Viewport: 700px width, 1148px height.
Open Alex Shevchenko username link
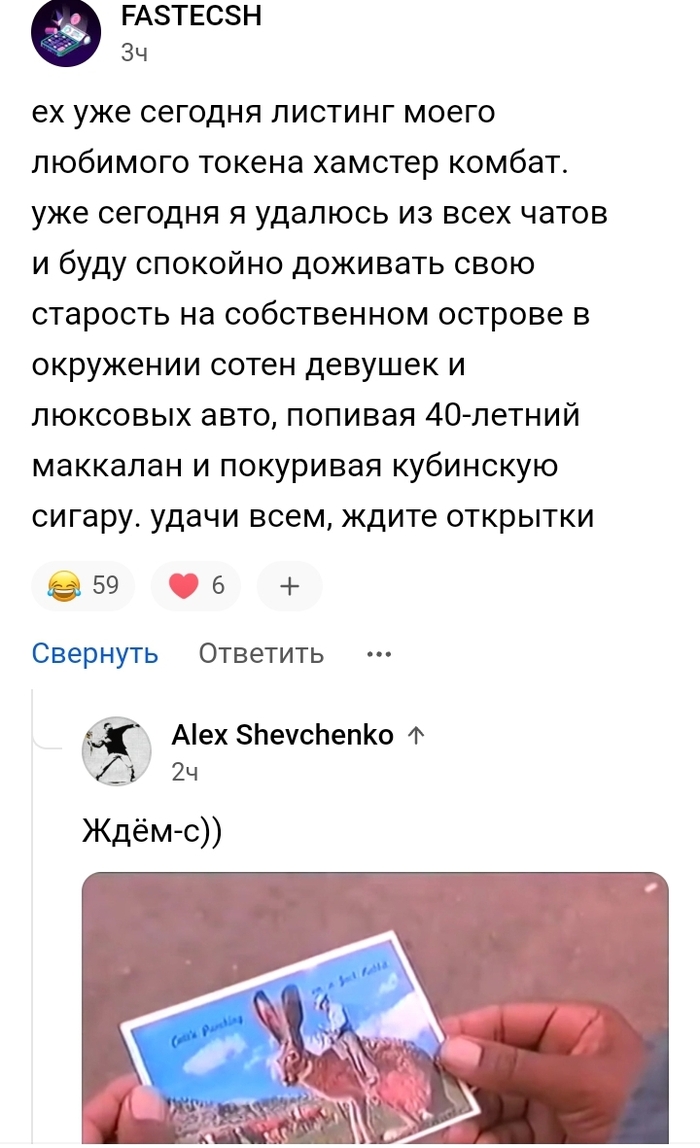point(282,736)
